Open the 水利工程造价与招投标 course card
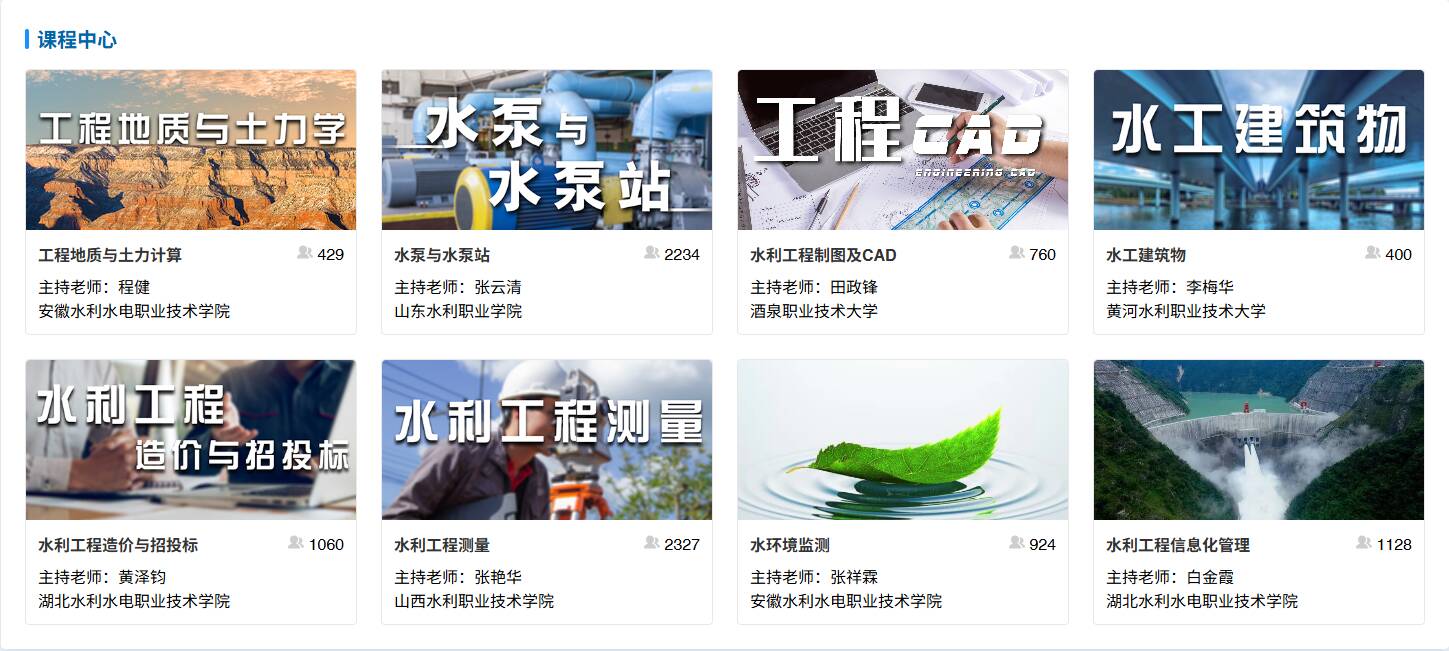Image resolution: width=1449 pixels, height=651 pixels. 190,441
